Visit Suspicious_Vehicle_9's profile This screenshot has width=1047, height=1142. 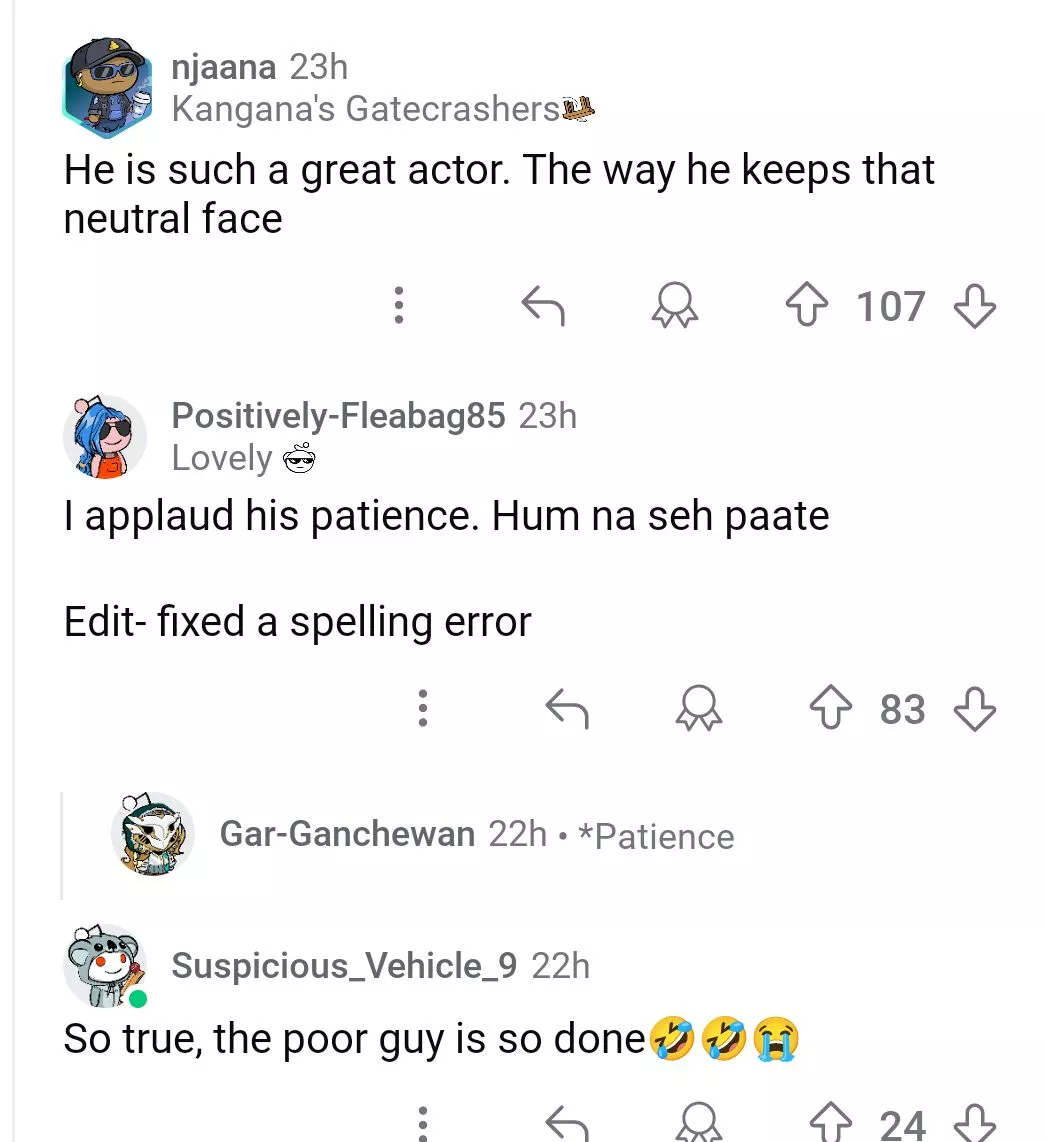344,966
